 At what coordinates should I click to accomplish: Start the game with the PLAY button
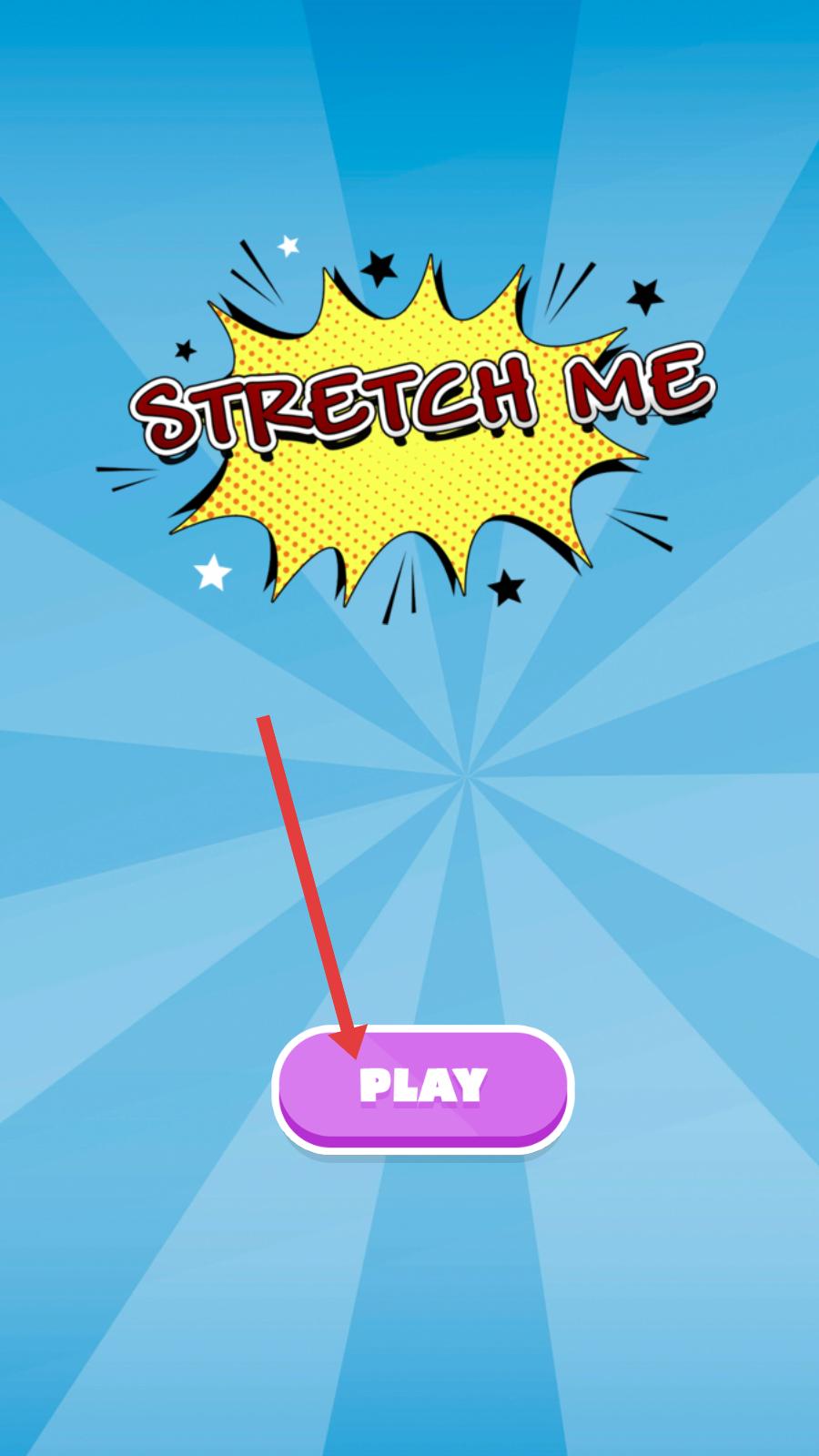423,1088
